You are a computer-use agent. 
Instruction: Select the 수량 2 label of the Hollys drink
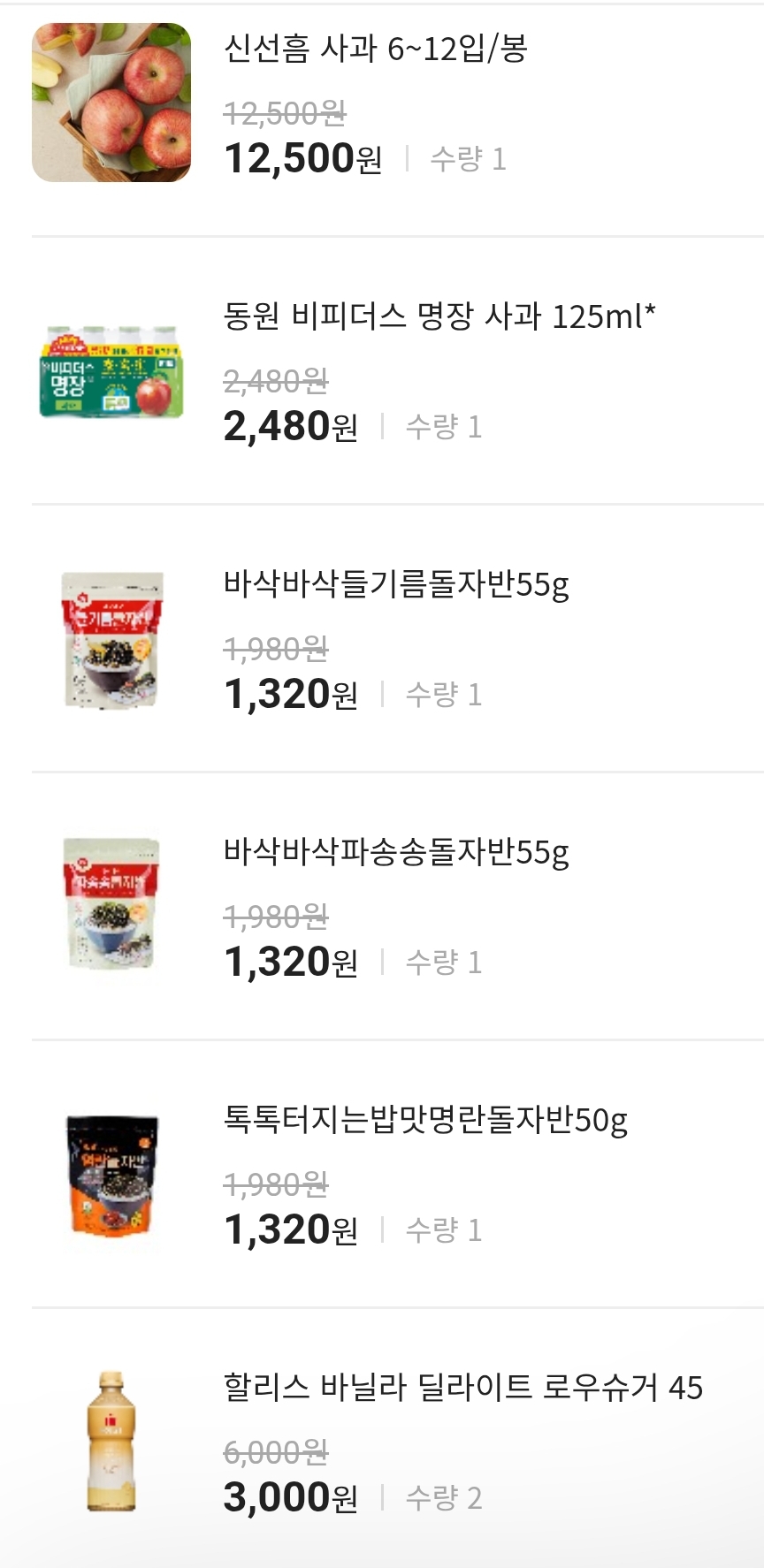[x=447, y=1497]
